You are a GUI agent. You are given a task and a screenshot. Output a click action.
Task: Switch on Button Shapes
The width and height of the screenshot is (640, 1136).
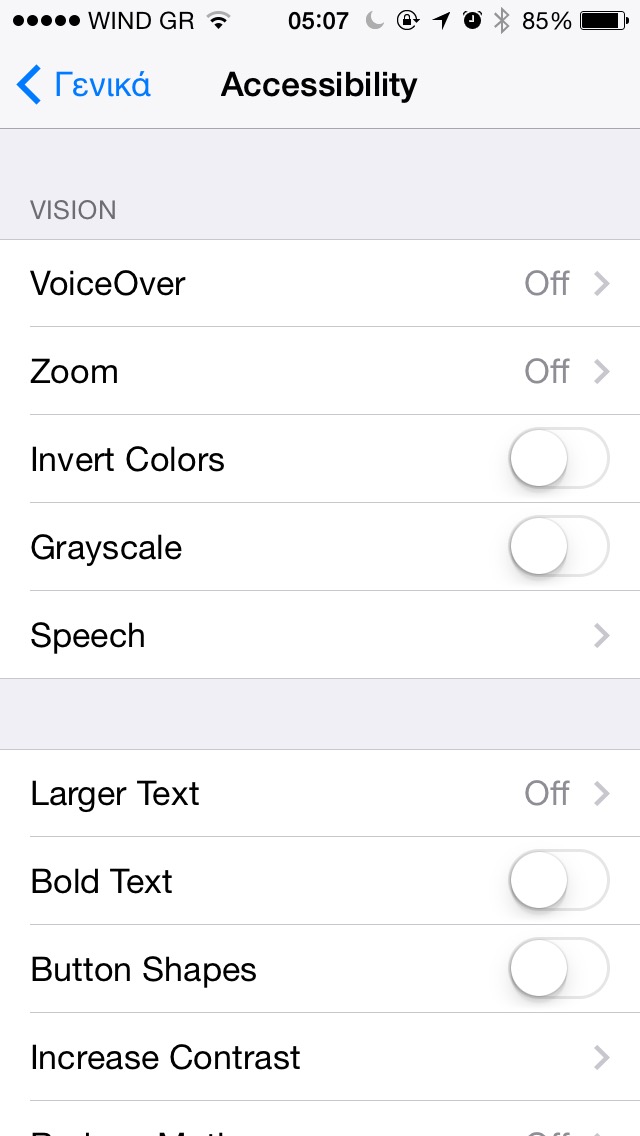click(558, 969)
